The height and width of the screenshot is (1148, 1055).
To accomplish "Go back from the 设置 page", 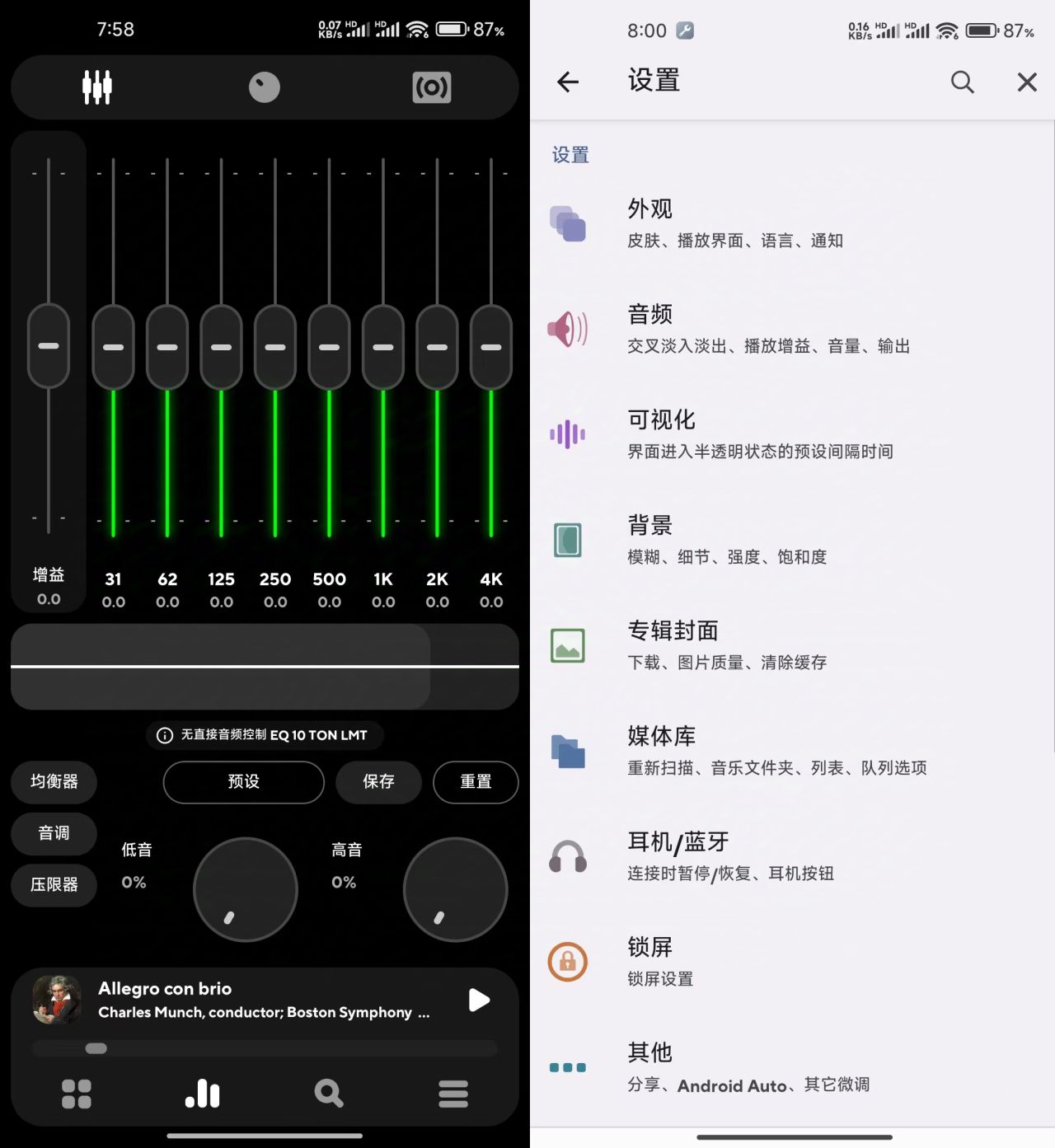I will pos(568,82).
